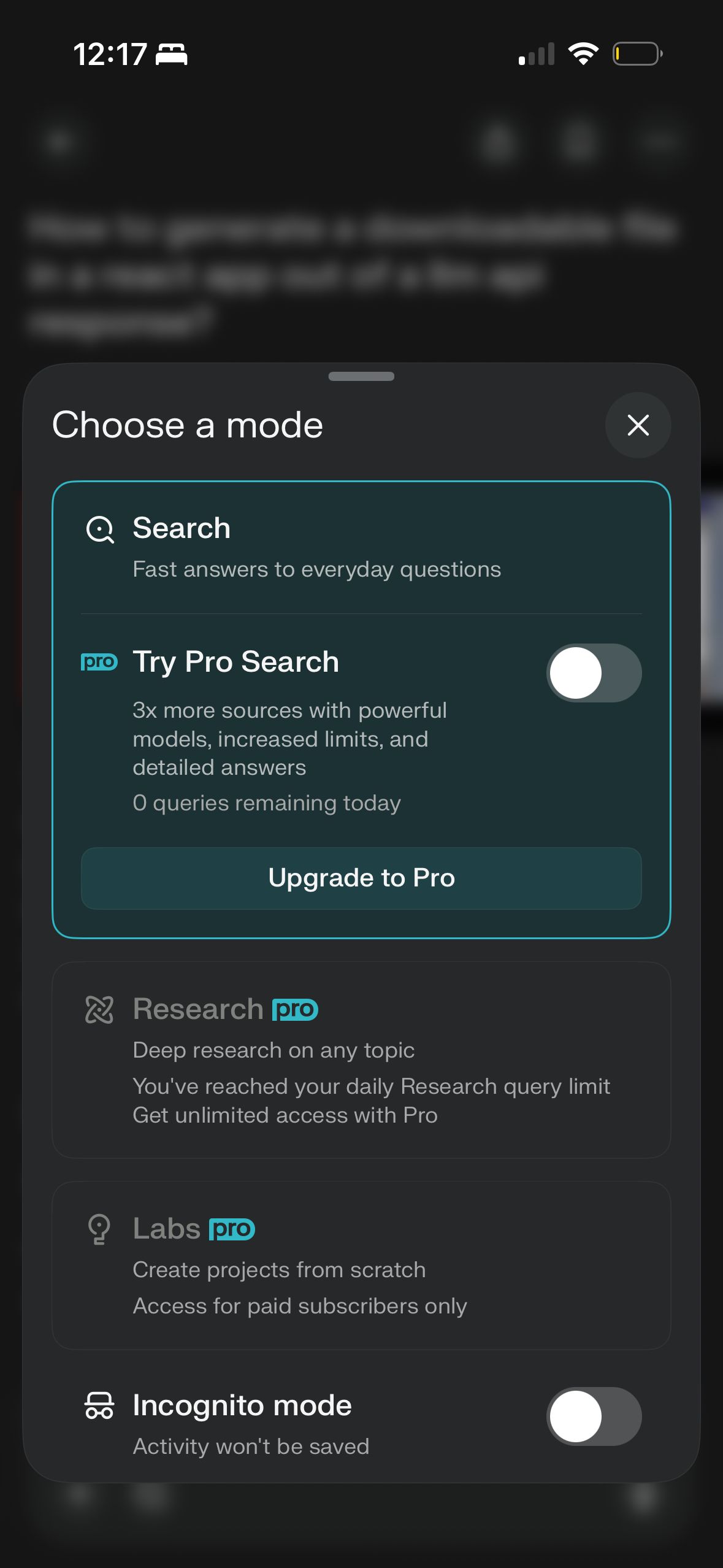Open the Research pro mode card
This screenshot has height=1568, width=723.
click(361, 1060)
